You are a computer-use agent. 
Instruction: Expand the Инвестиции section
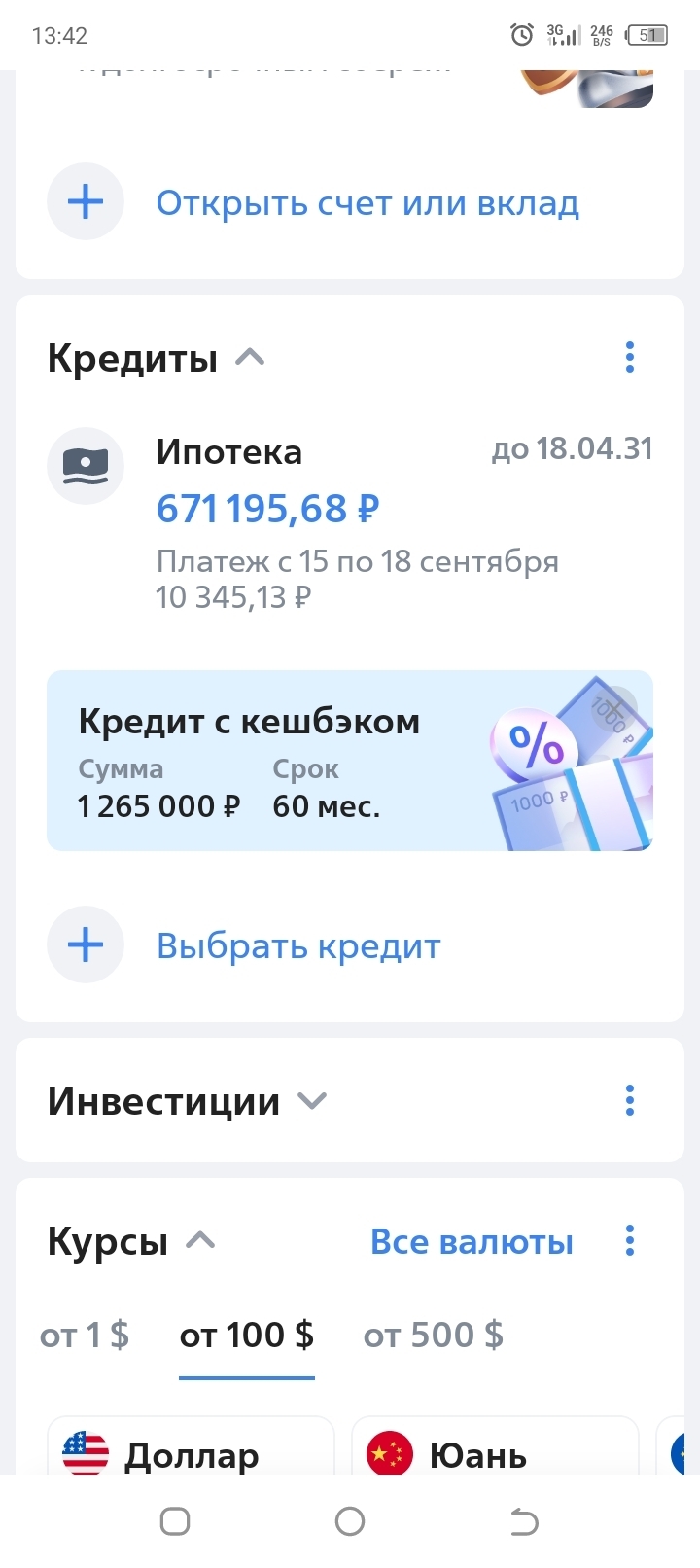click(x=312, y=1101)
